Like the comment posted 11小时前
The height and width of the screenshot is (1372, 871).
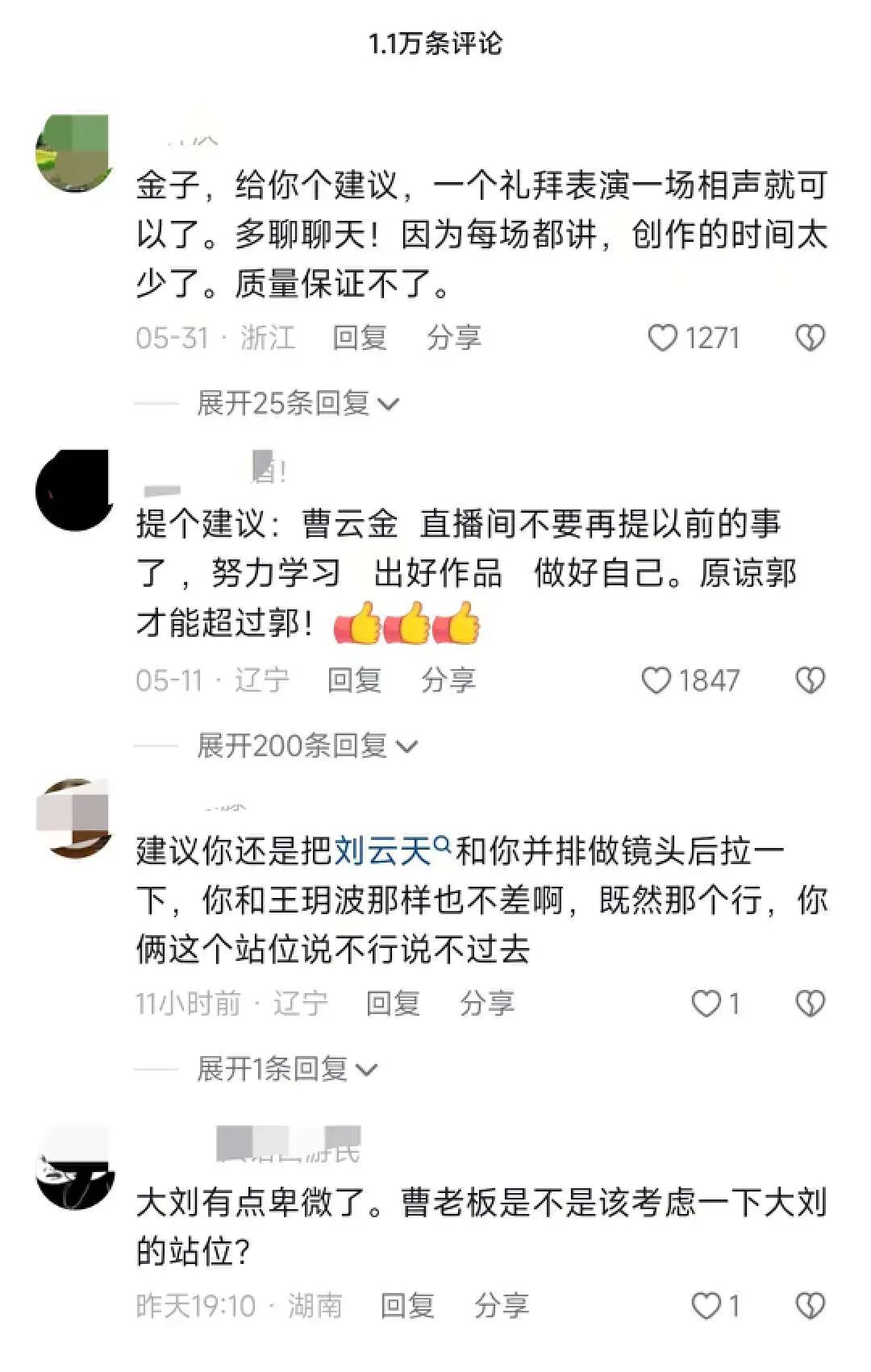[x=706, y=1004]
